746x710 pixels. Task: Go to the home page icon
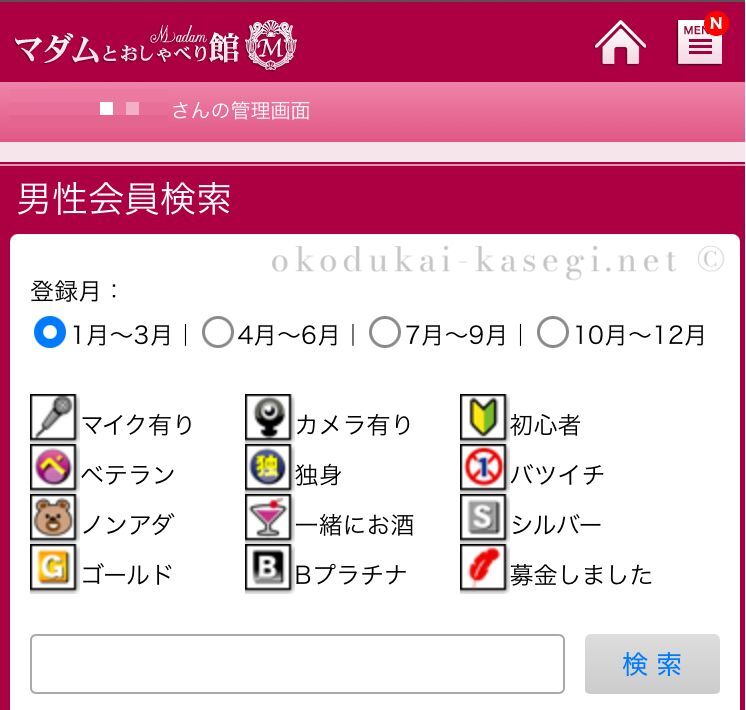[620, 42]
